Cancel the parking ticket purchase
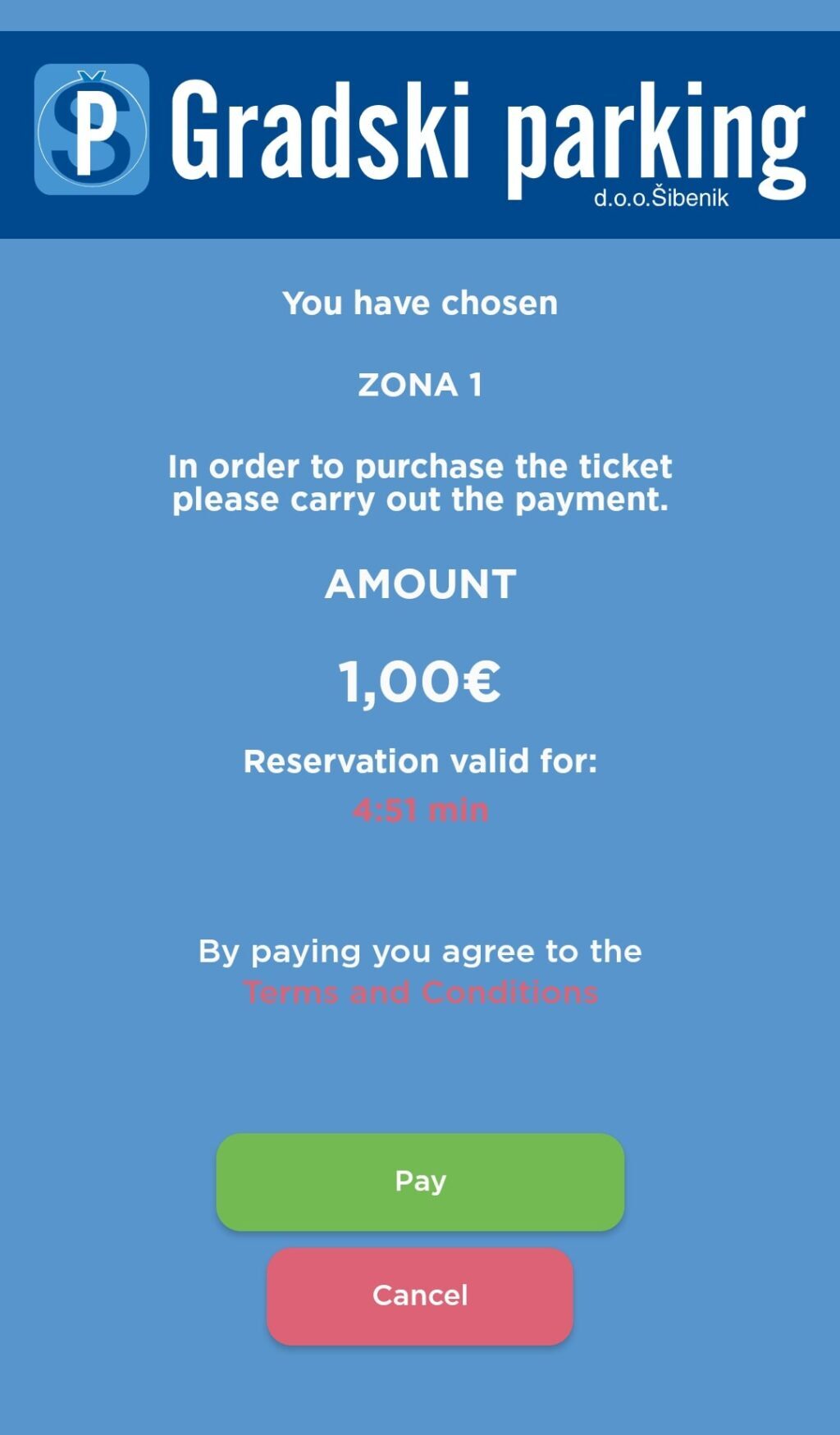Viewport: 840px width, 1435px height. [420, 1296]
